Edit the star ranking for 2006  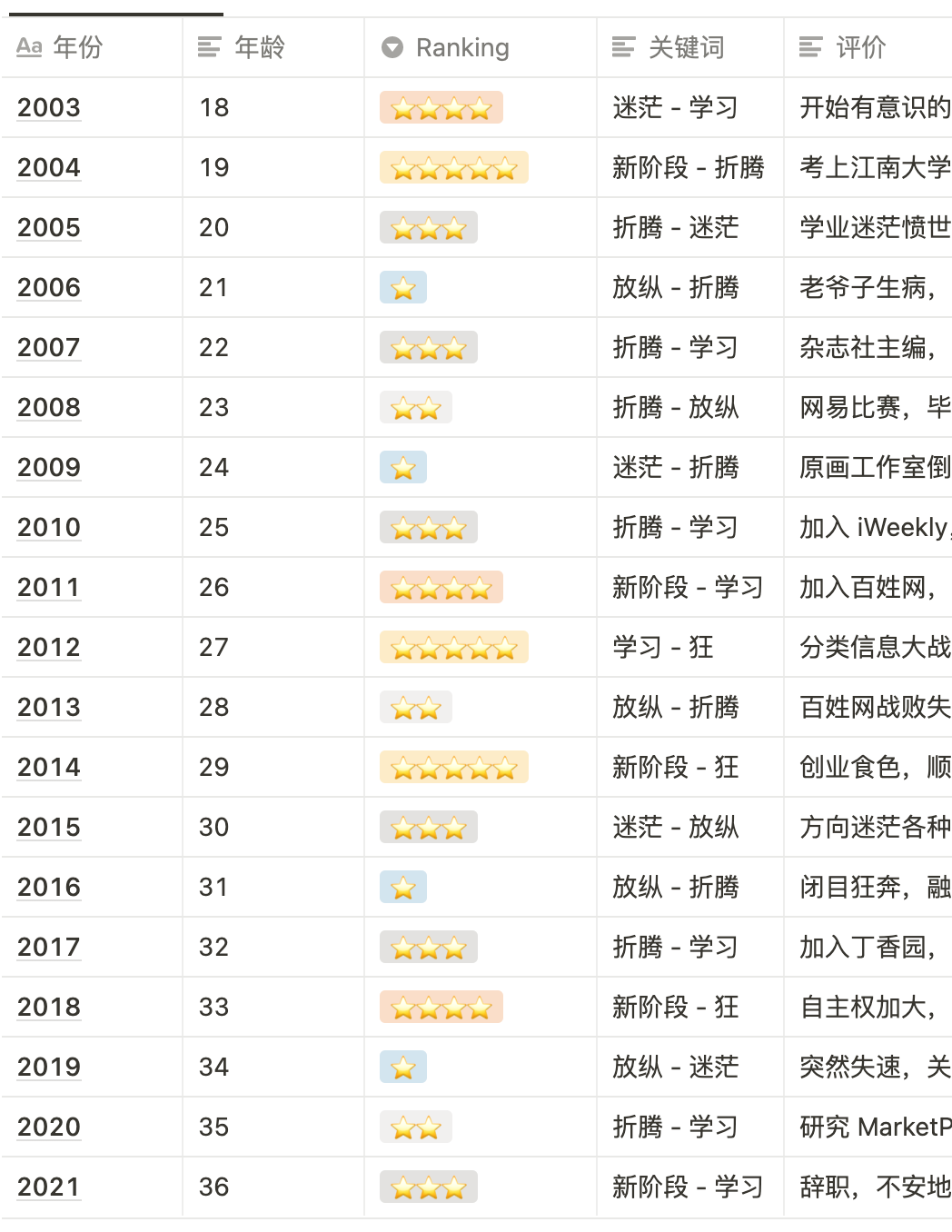tap(403, 288)
